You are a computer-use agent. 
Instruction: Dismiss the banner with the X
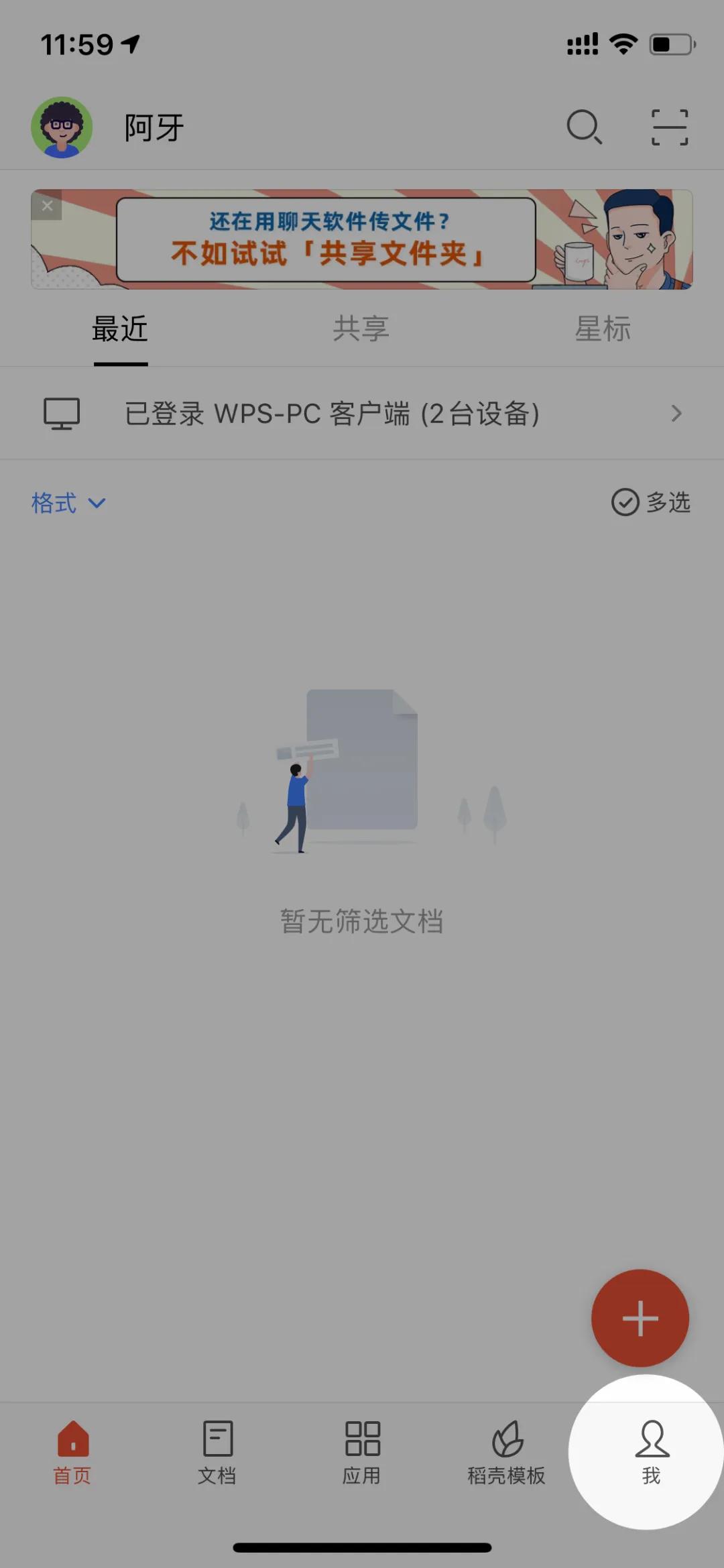47,206
